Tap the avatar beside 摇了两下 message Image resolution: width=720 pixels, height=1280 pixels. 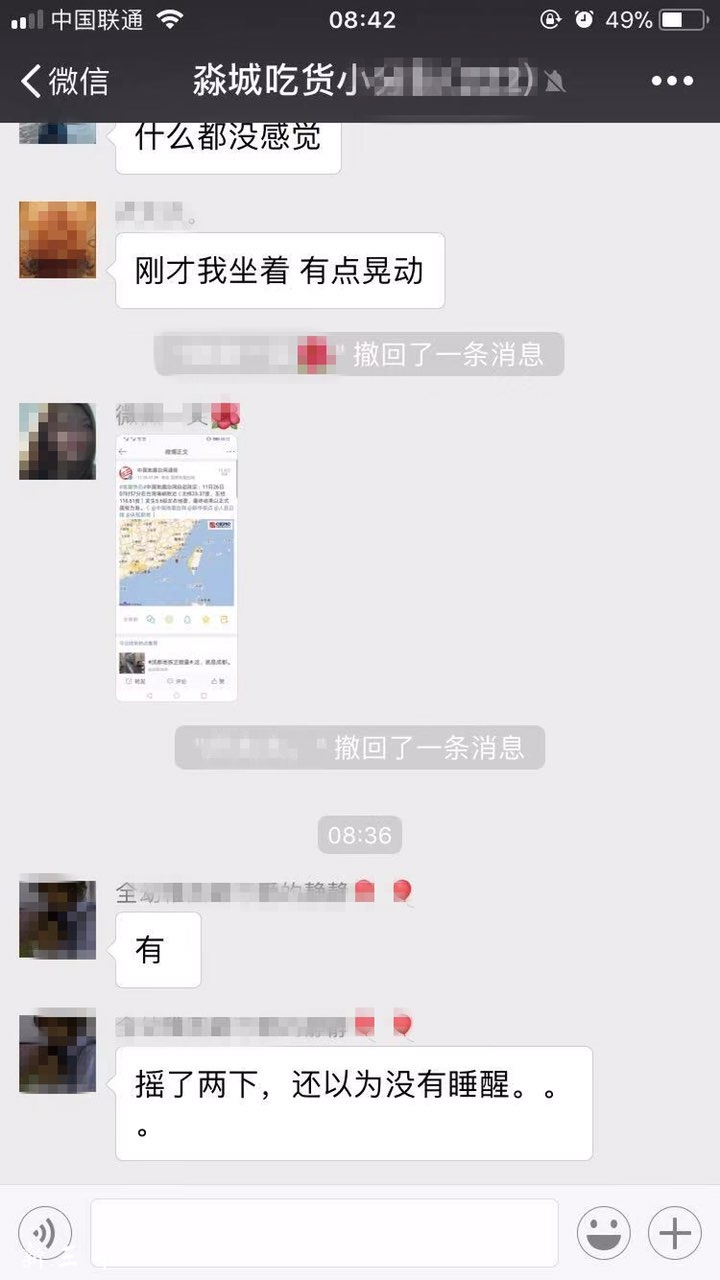58,1054
